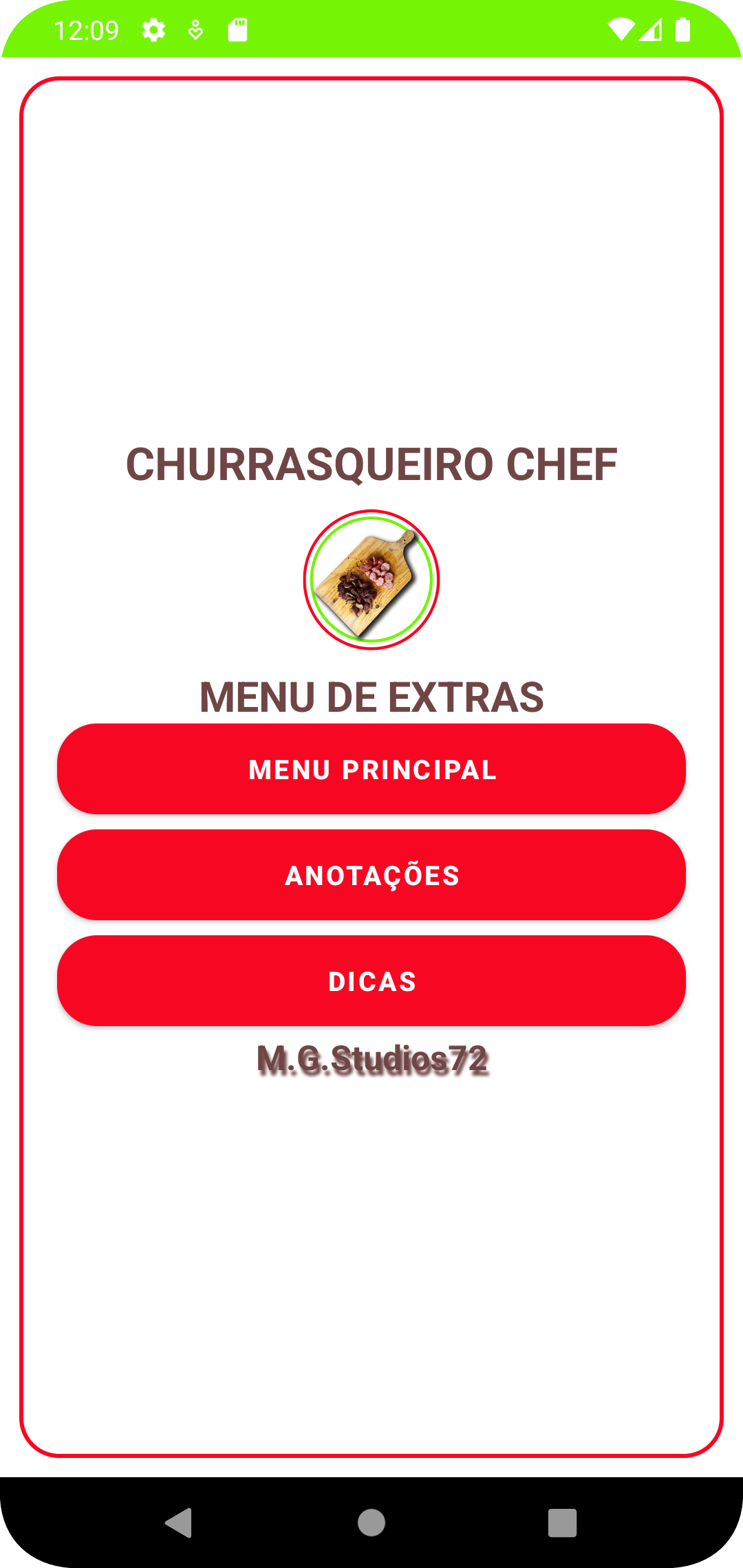Go to the home screen
The width and height of the screenshot is (743, 1568).
click(371, 1523)
